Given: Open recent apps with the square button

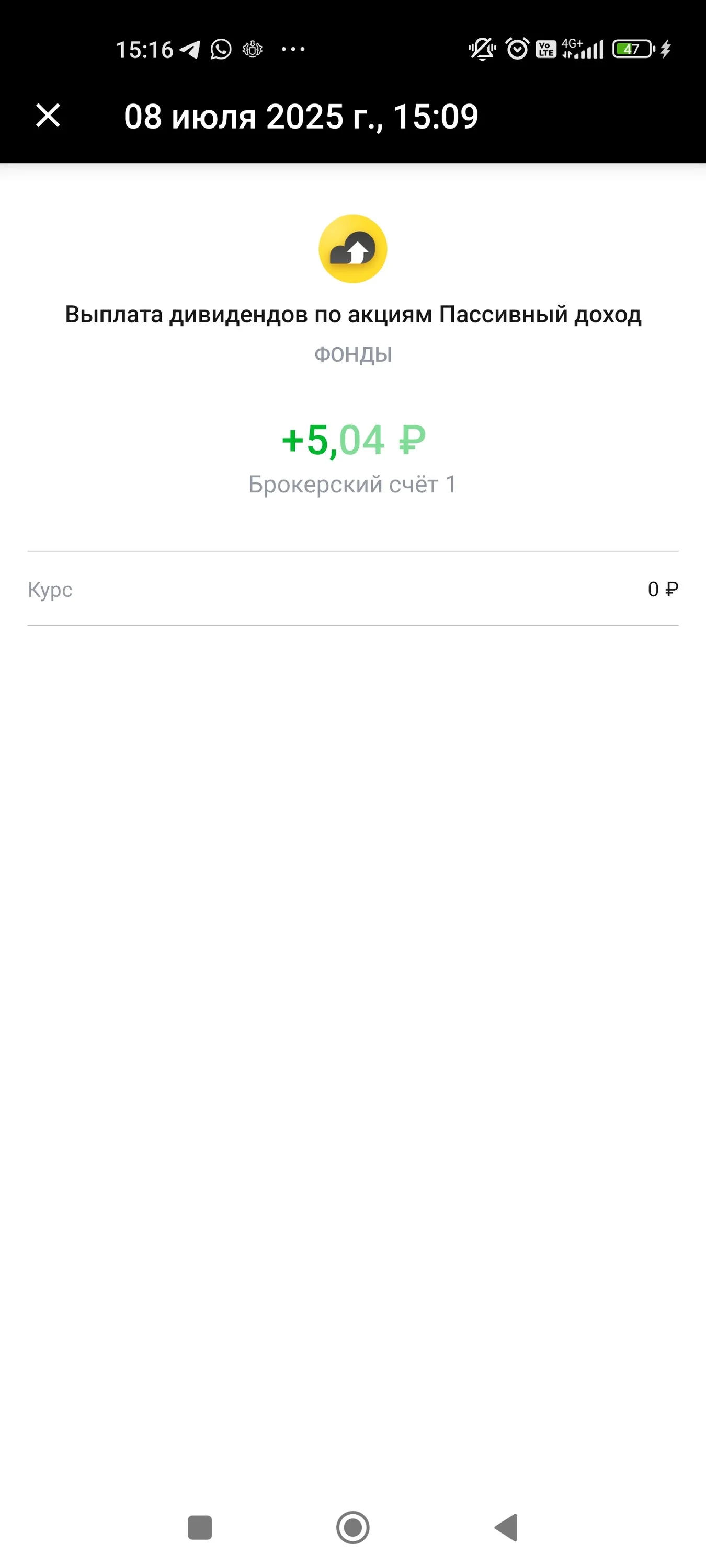Looking at the screenshot, I should (x=200, y=1527).
